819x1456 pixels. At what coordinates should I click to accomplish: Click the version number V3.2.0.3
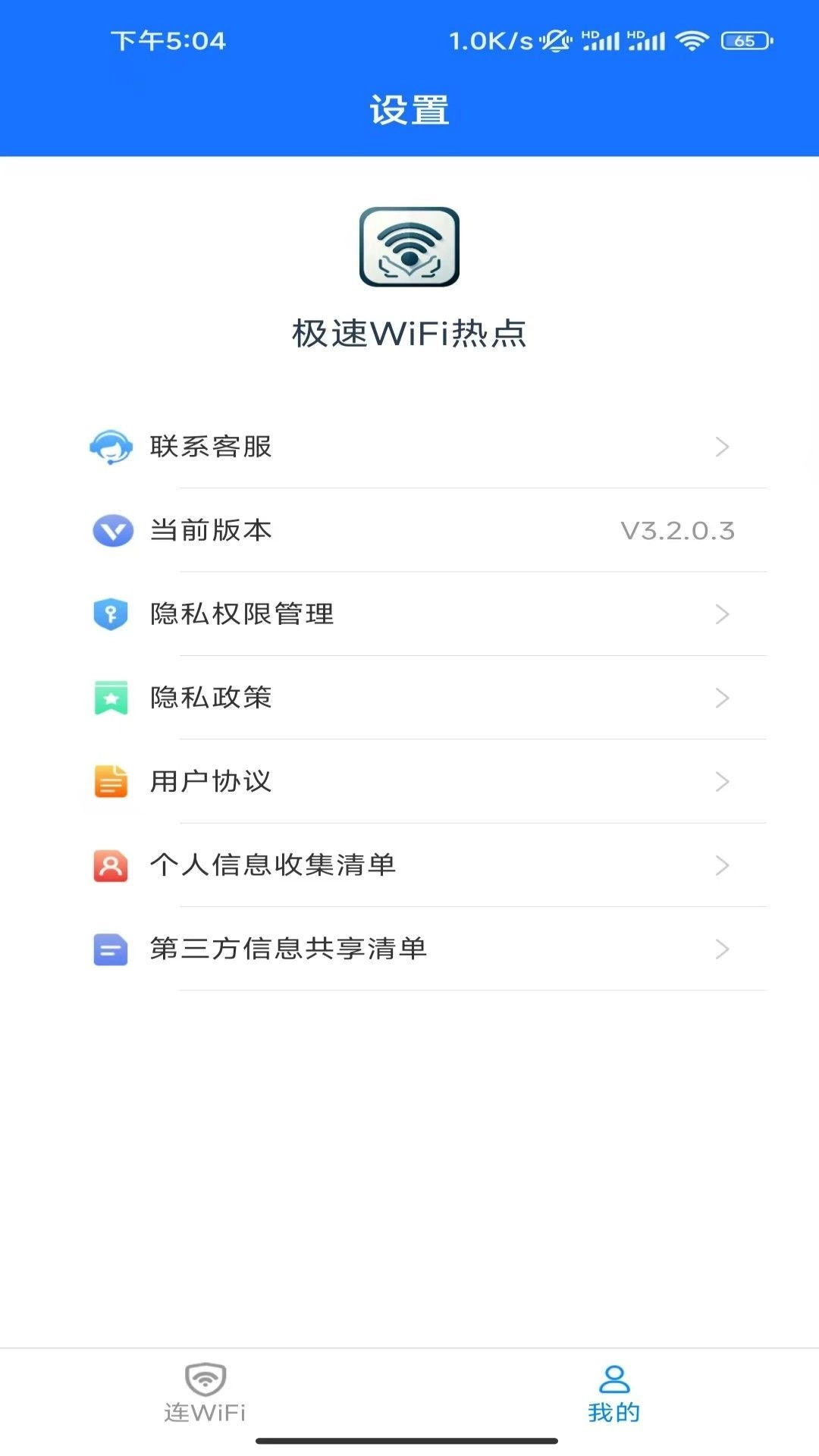click(677, 531)
